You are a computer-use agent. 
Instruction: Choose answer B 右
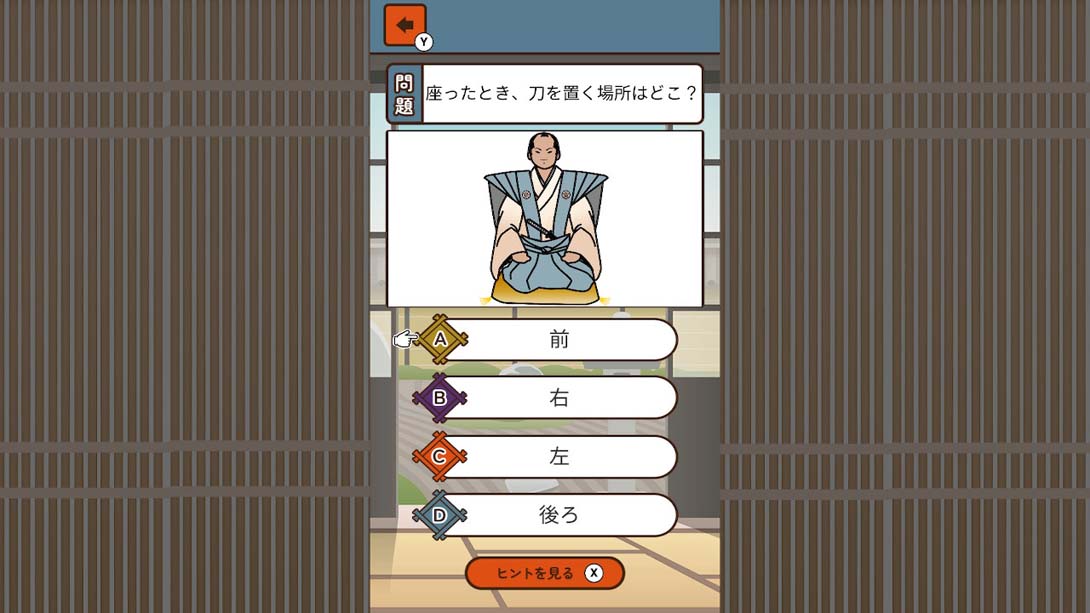coord(558,398)
